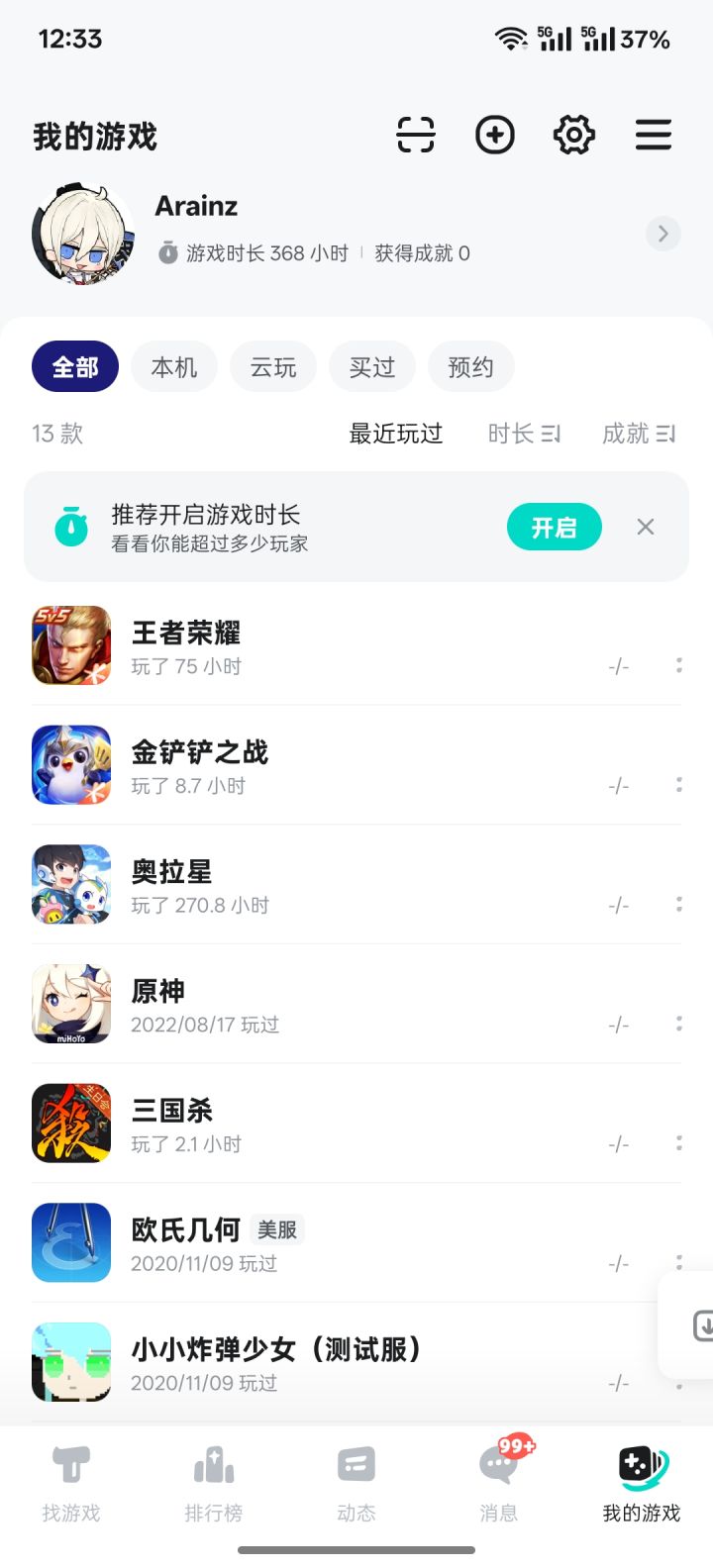Tap the 开启 button for game duration
The height and width of the screenshot is (1568, 713).
(x=555, y=527)
